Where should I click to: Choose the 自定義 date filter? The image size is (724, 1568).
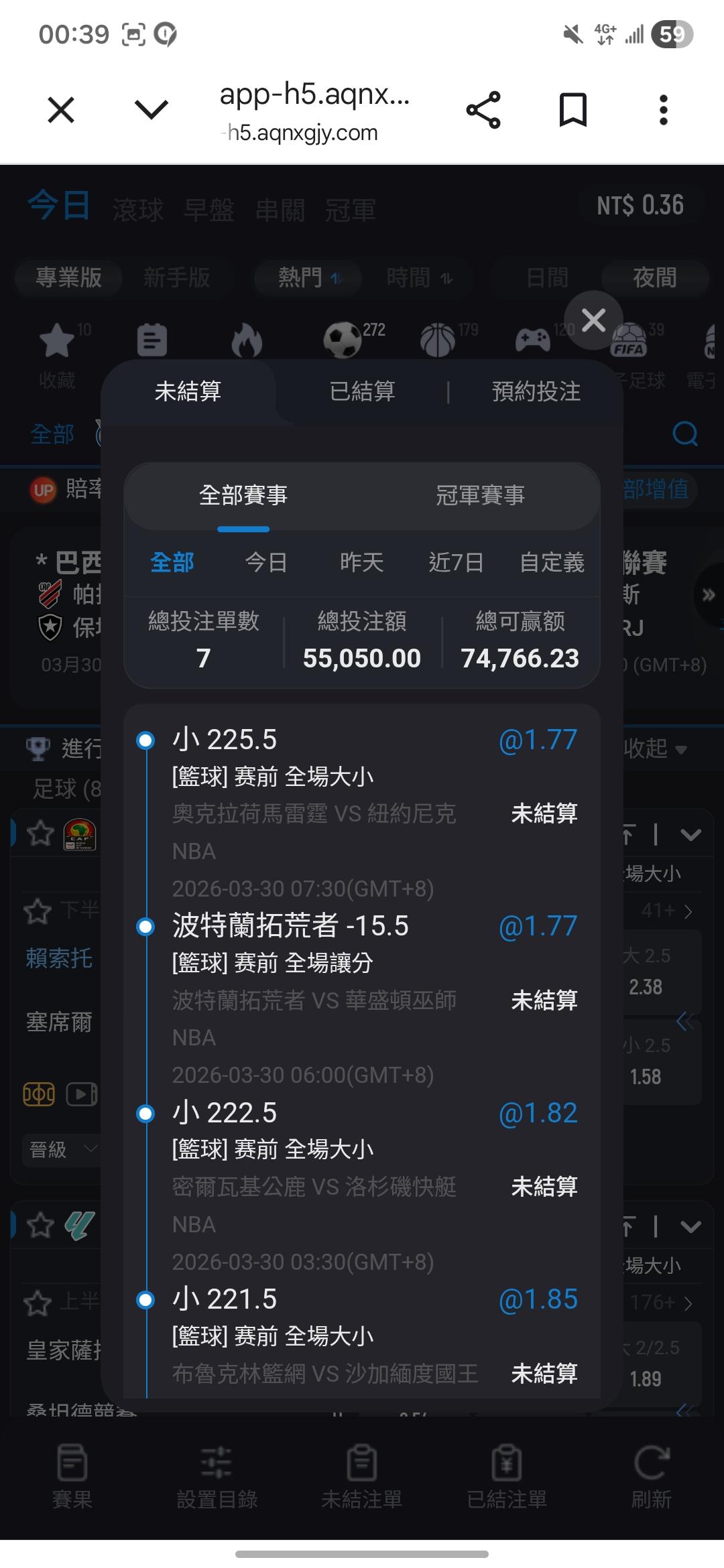pyautogui.click(x=552, y=562)
